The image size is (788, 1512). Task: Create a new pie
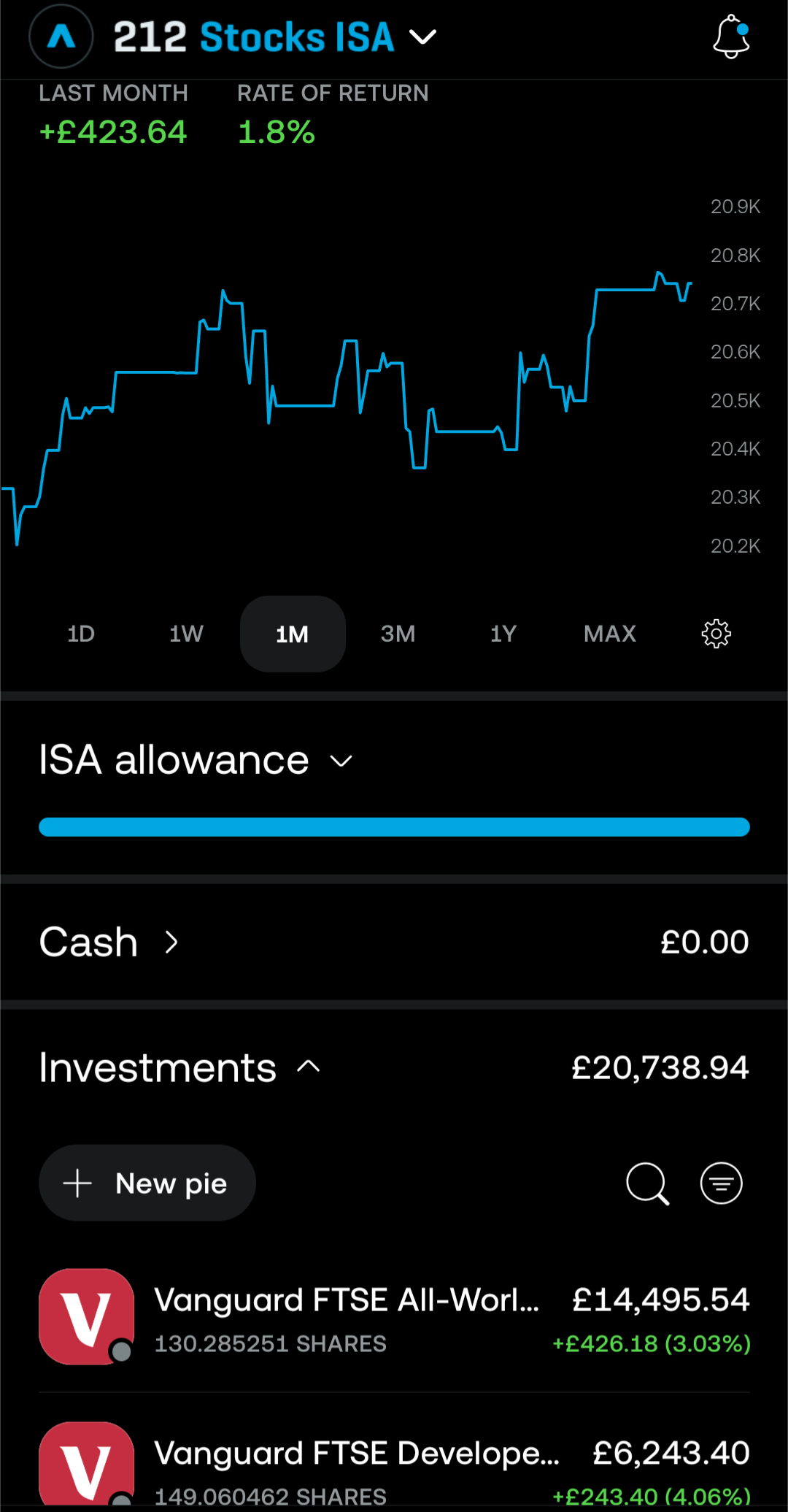click(147, 1183)
